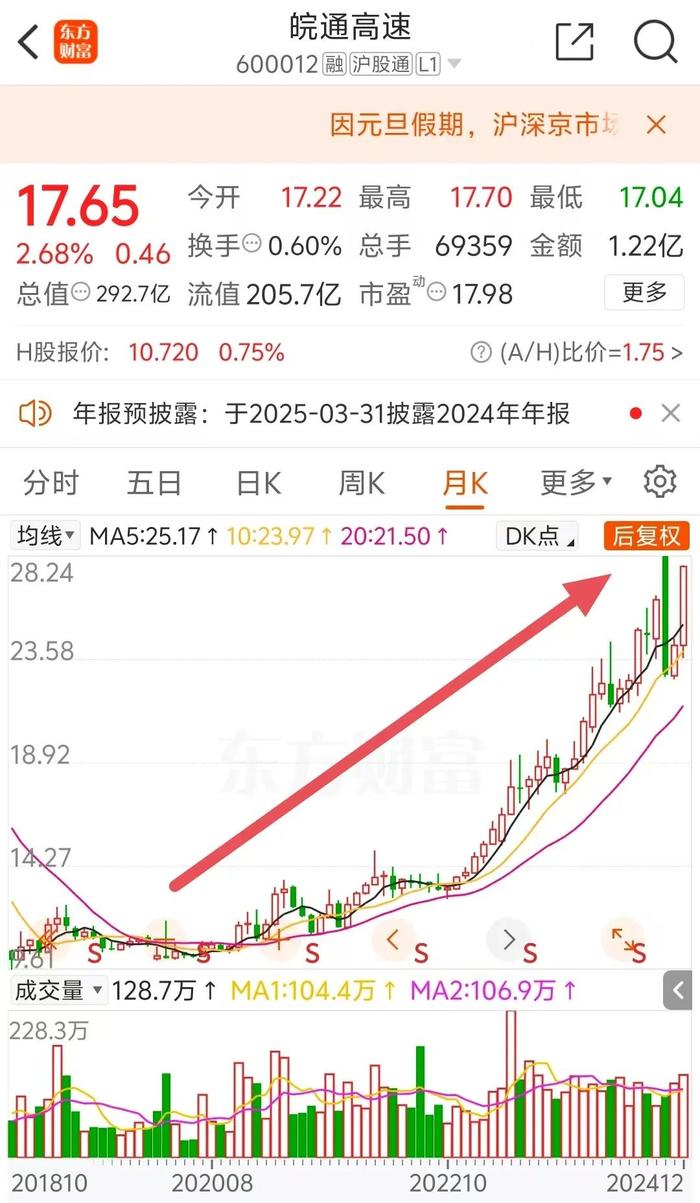This screenshot has width=700, height=1203.
Task: Share this stock page
Action: [575, 42]
